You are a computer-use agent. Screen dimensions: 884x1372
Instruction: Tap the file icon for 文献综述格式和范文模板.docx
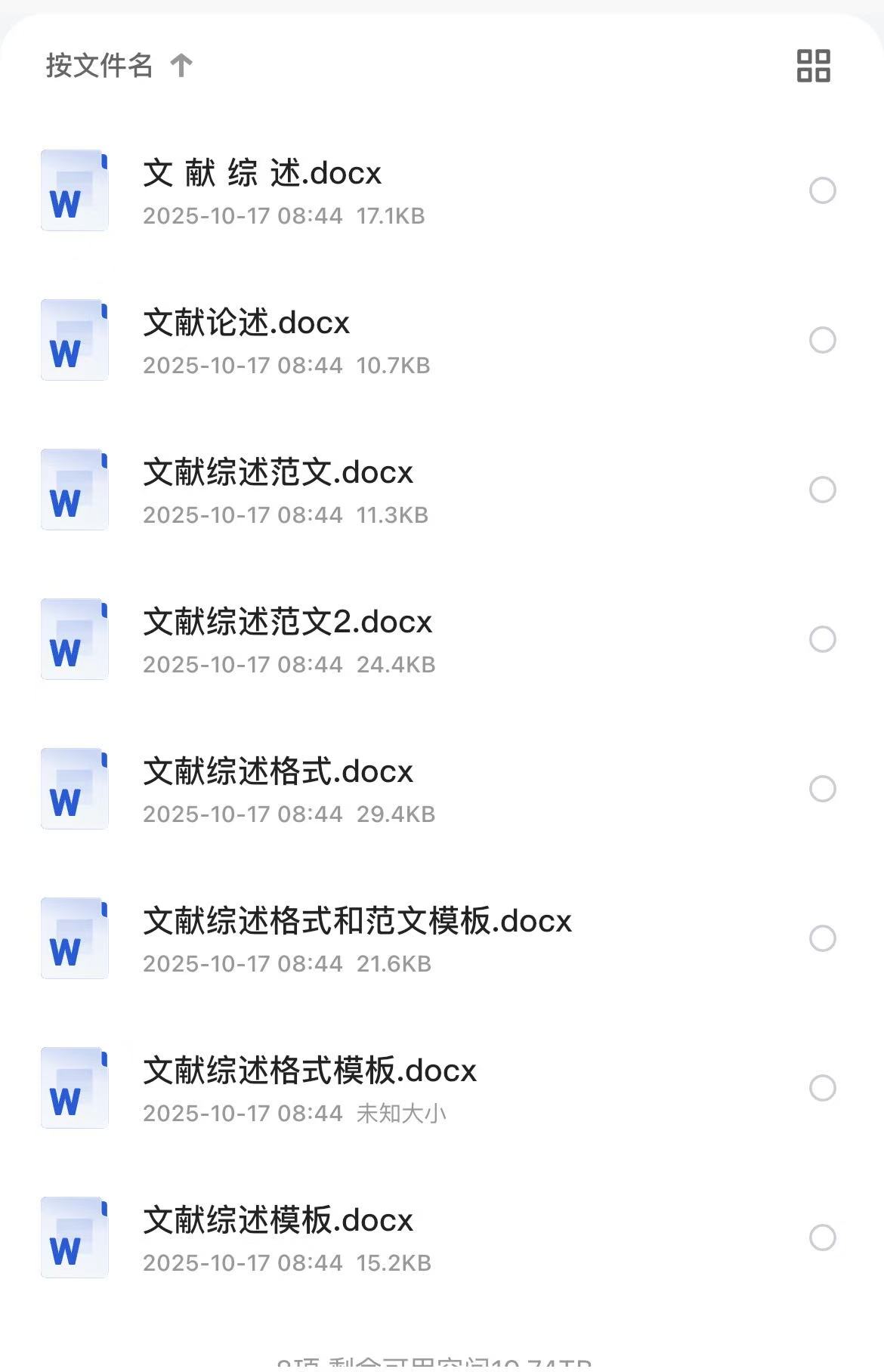click(x=73, y=938)
